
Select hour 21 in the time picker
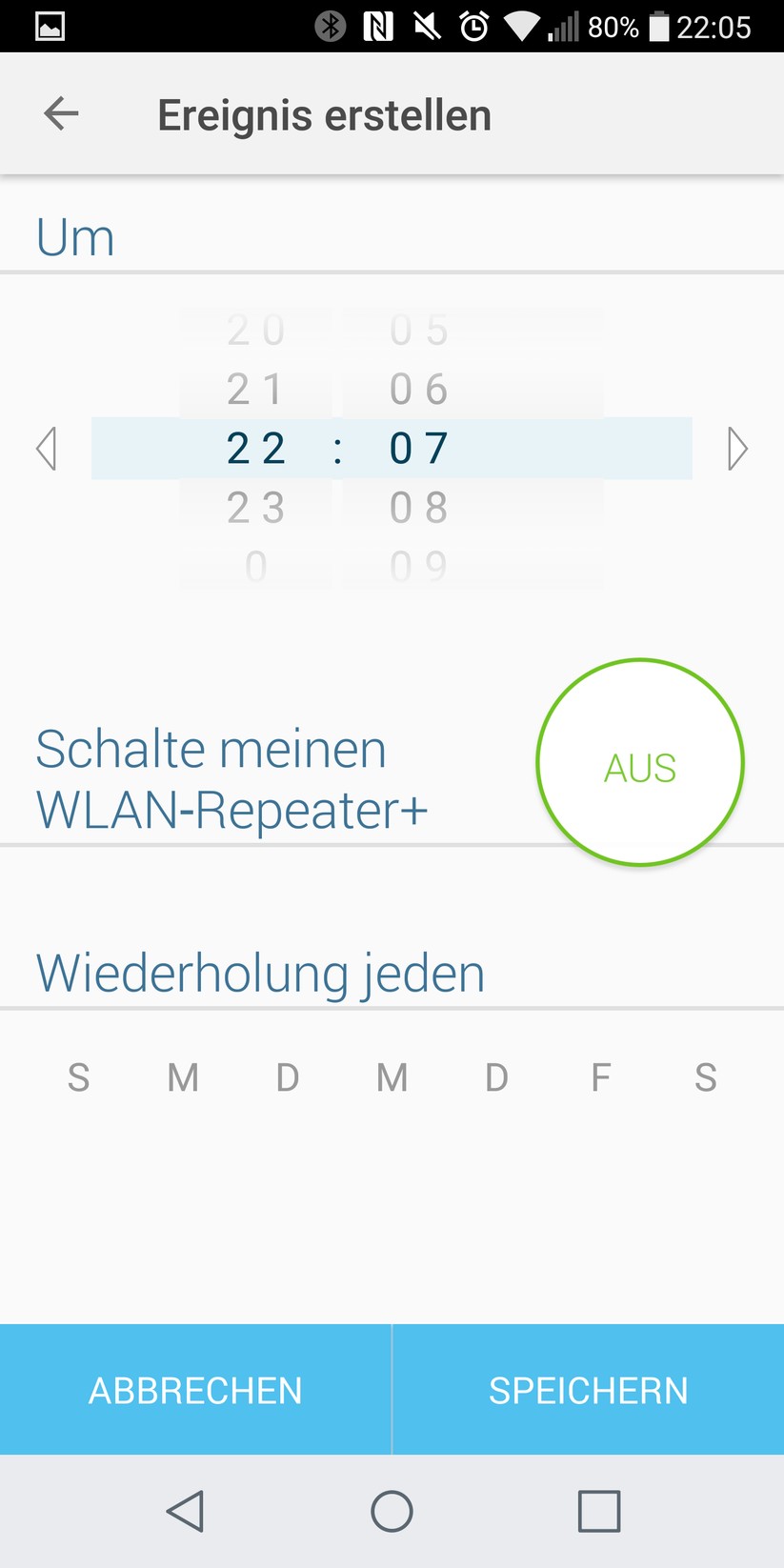click(255, 390)
